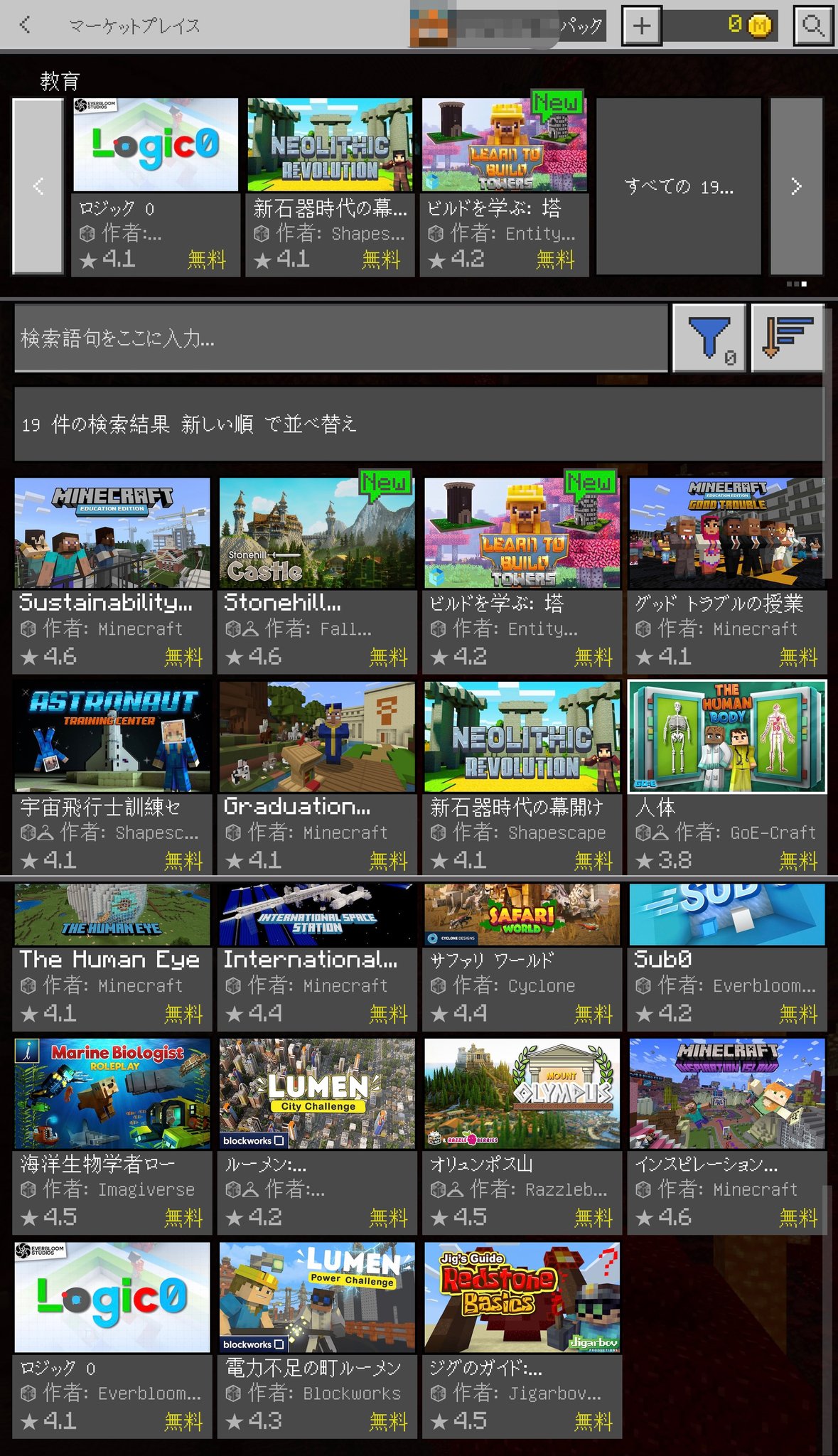Show next items in the 教育 carousel

point(797,186)
